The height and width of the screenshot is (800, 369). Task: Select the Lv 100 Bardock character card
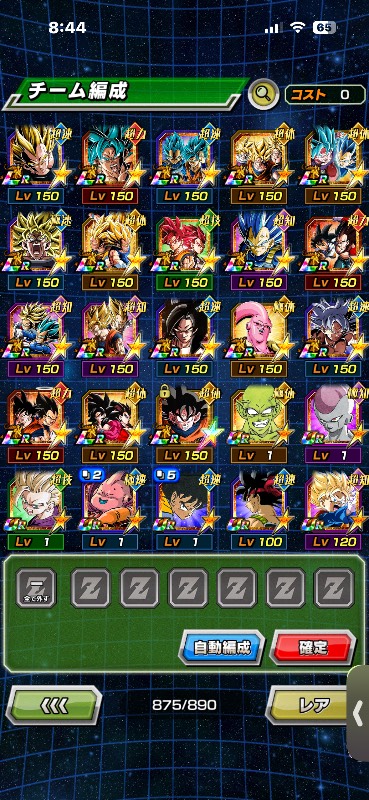pos(260,511)
